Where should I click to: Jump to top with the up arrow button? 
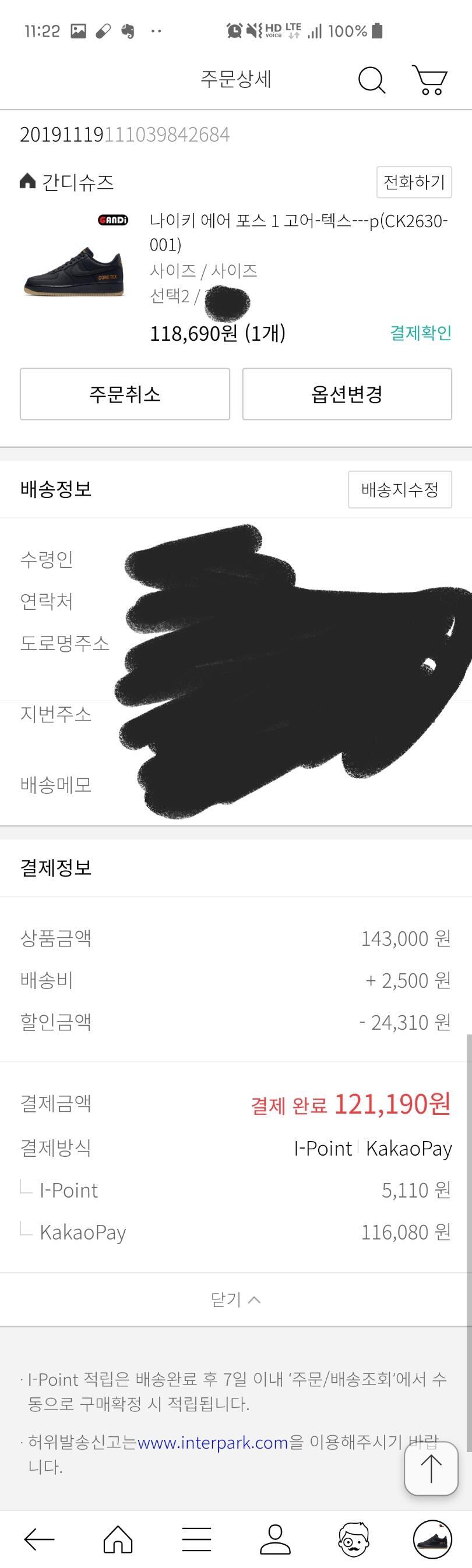point(431,1468)
